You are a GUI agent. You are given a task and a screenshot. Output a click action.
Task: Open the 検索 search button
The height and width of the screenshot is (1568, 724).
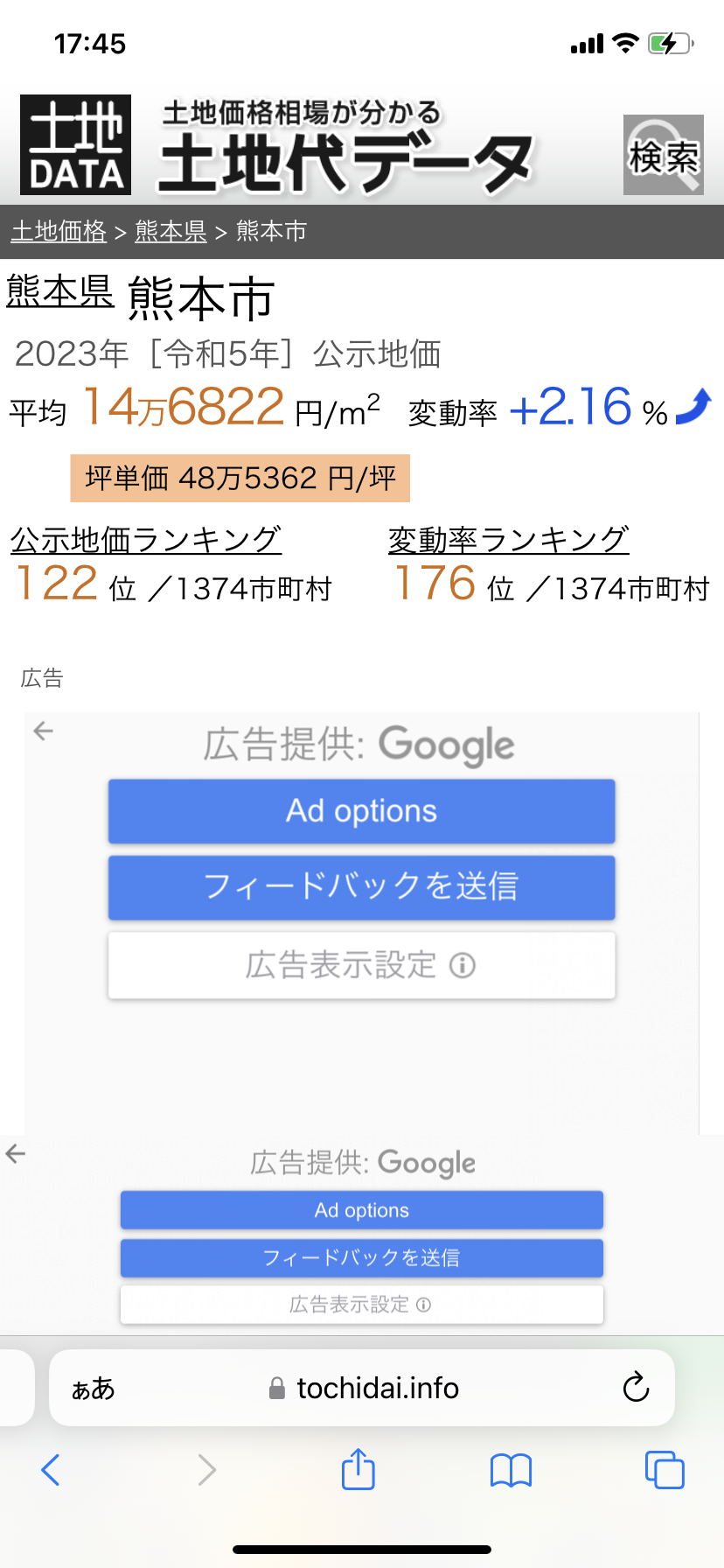pyautogui.click(x=663, y=155)
